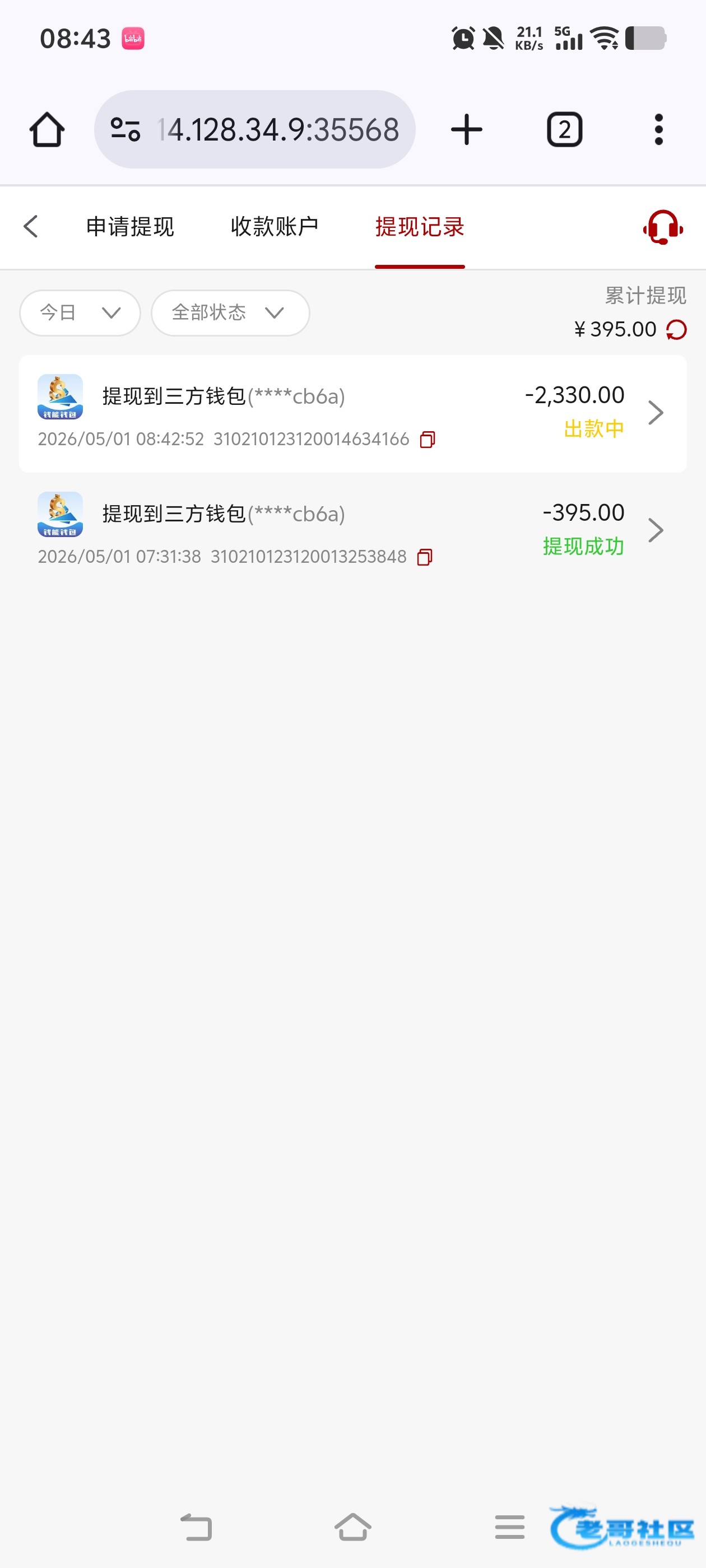Expand the 全部状态 status filter dropdown

230,313
